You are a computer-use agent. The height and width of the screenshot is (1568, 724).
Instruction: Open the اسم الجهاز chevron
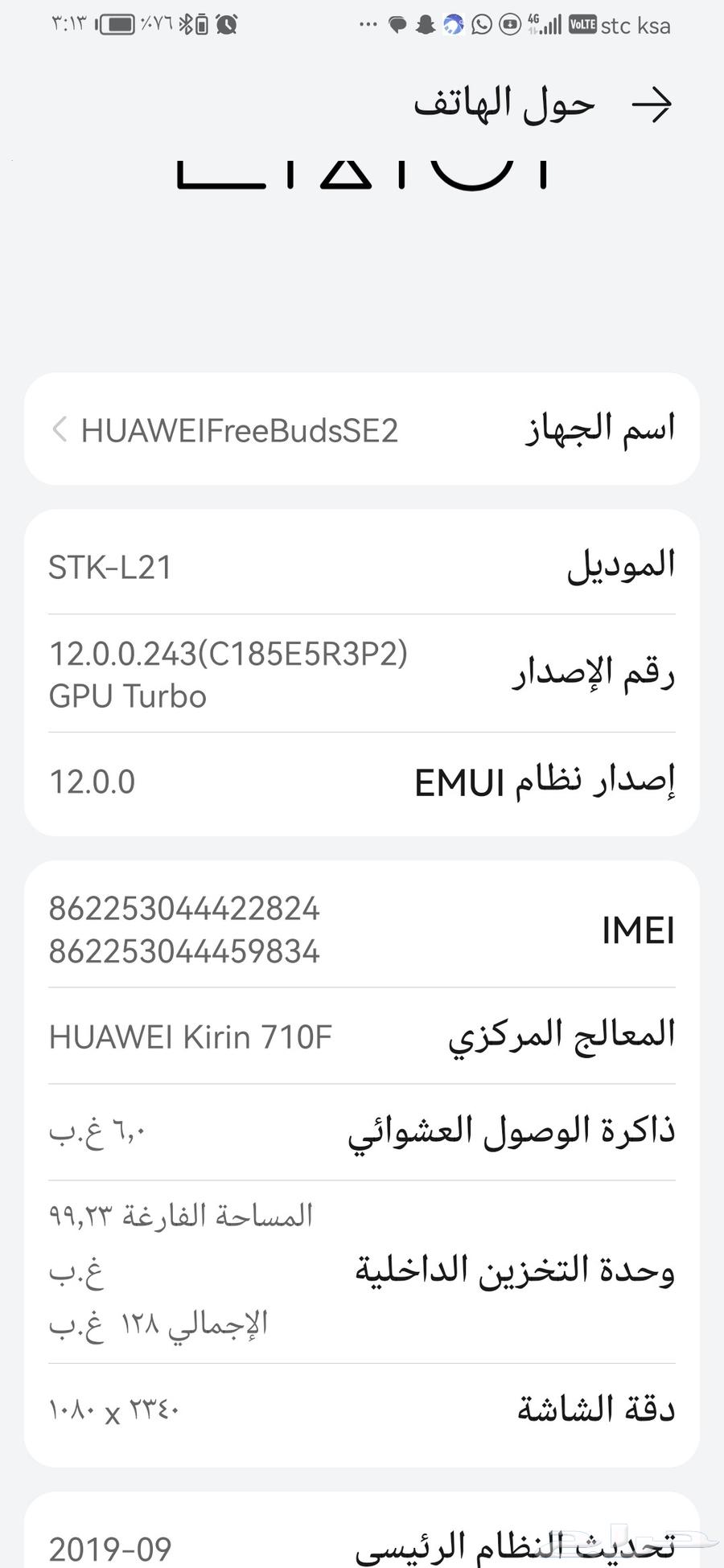point(60,430)
